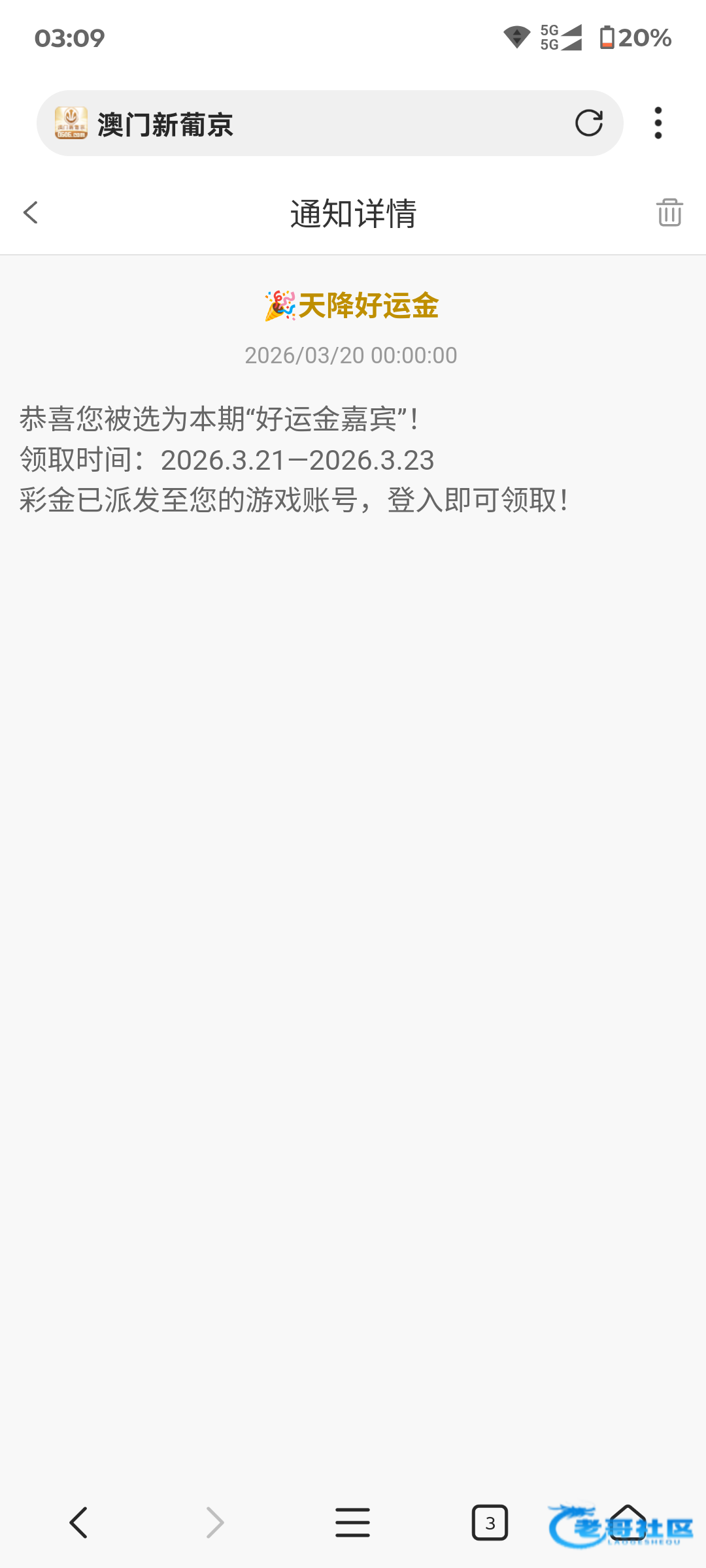Open the browser overflow menu
This screenshot has width=706, height=1568.
(x=658, y=123)
